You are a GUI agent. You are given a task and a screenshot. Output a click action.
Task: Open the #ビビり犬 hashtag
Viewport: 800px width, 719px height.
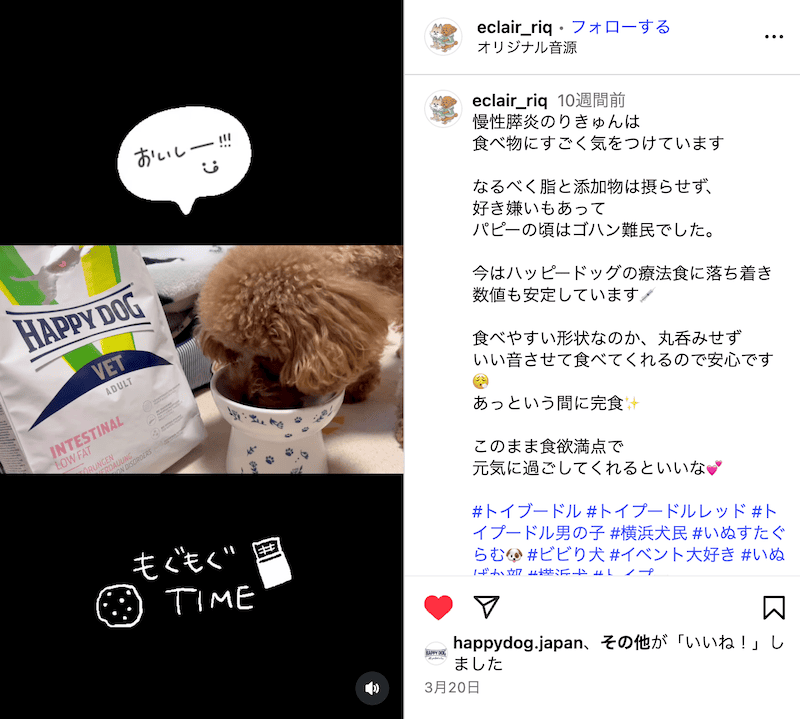[564, 553]
